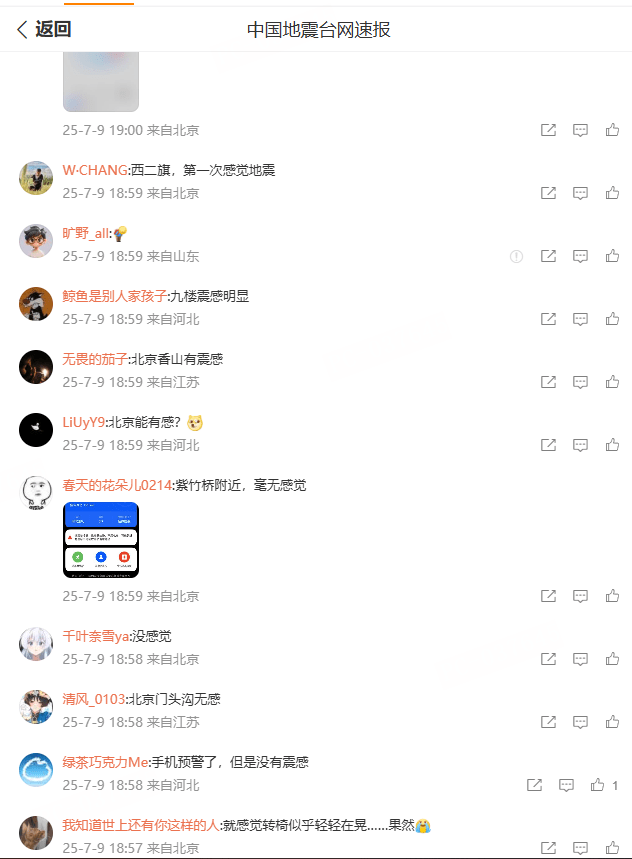Open 千叶奈雪ya's avatar
The height and width of the screenshot is (859, 632).
(36, 645)
